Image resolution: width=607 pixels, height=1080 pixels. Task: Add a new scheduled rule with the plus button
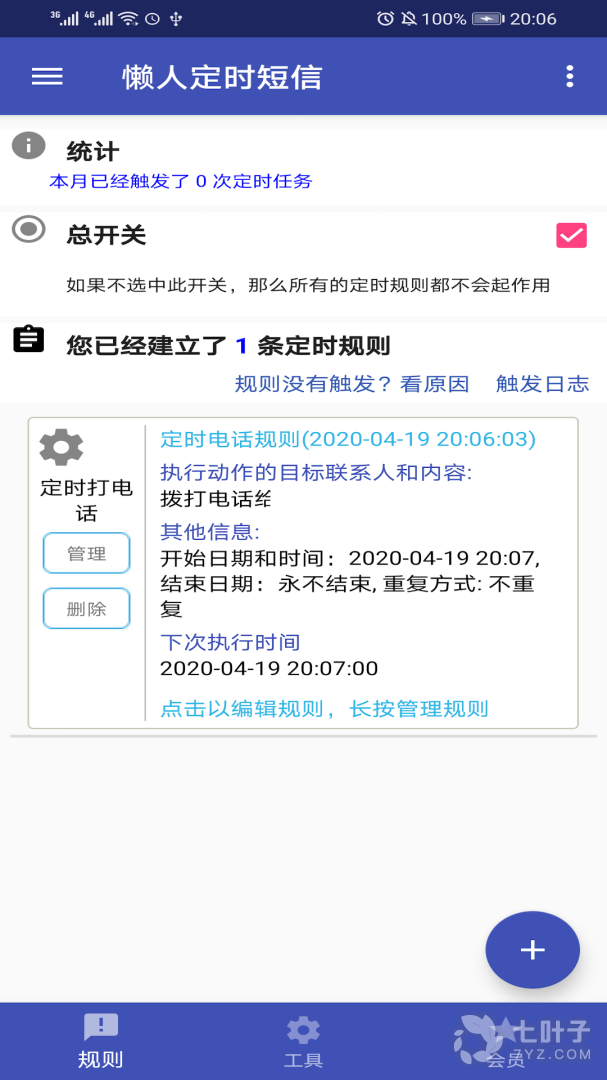[532, 950]
